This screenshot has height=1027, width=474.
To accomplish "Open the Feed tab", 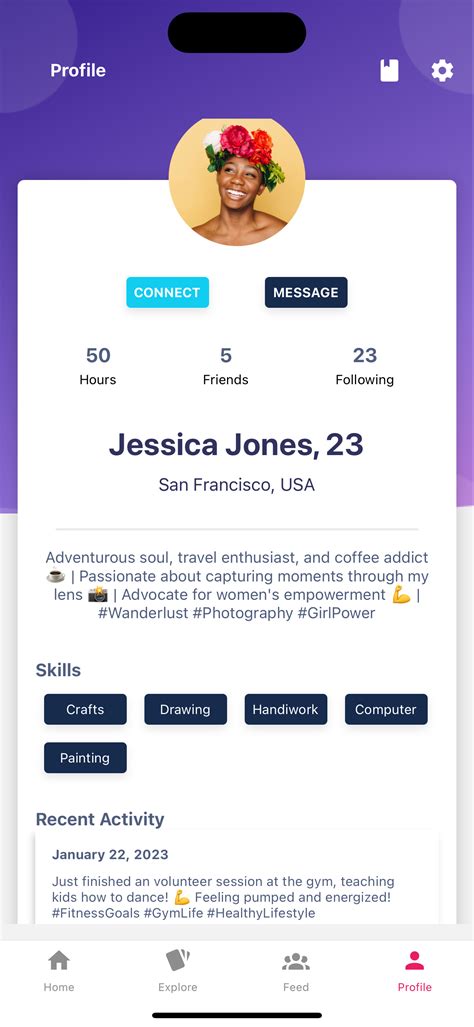I will (296, 971).
